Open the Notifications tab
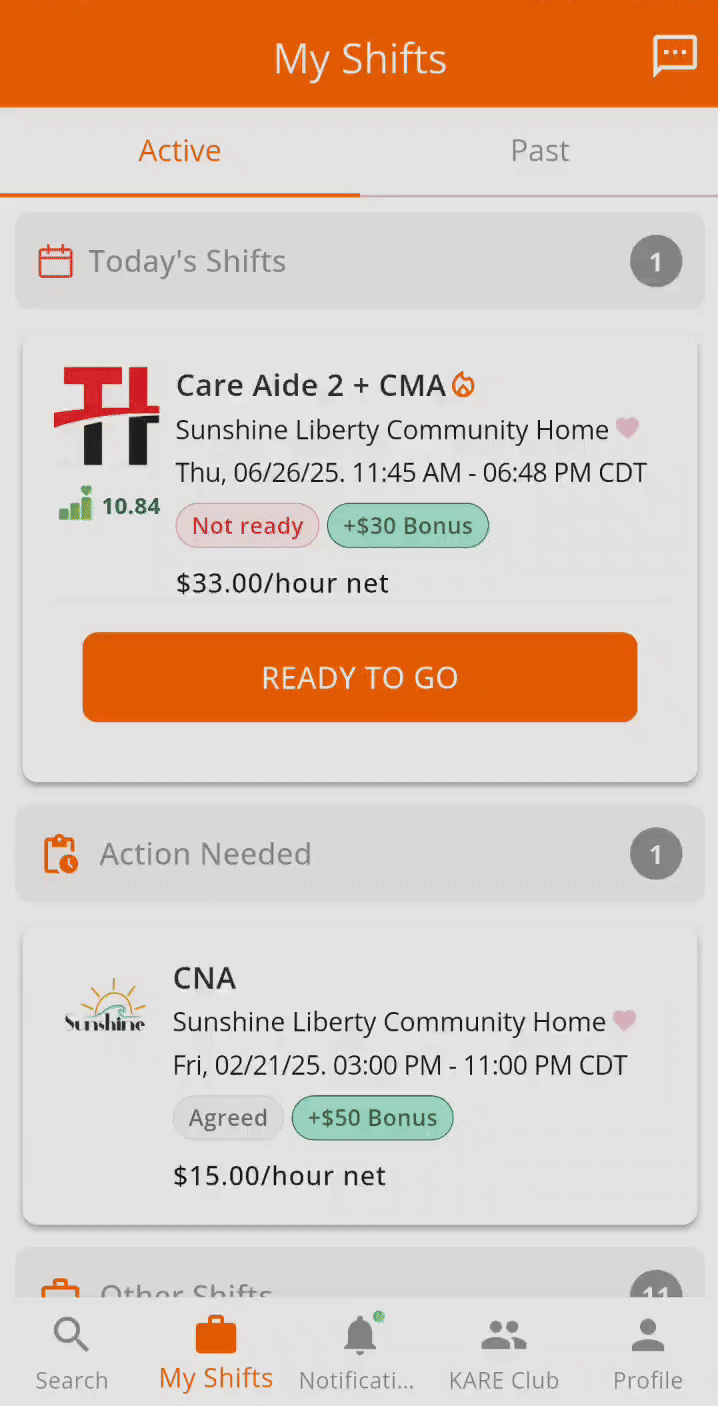The height and width of the screenshot is (1406, 718). (x=358, y=1354)
